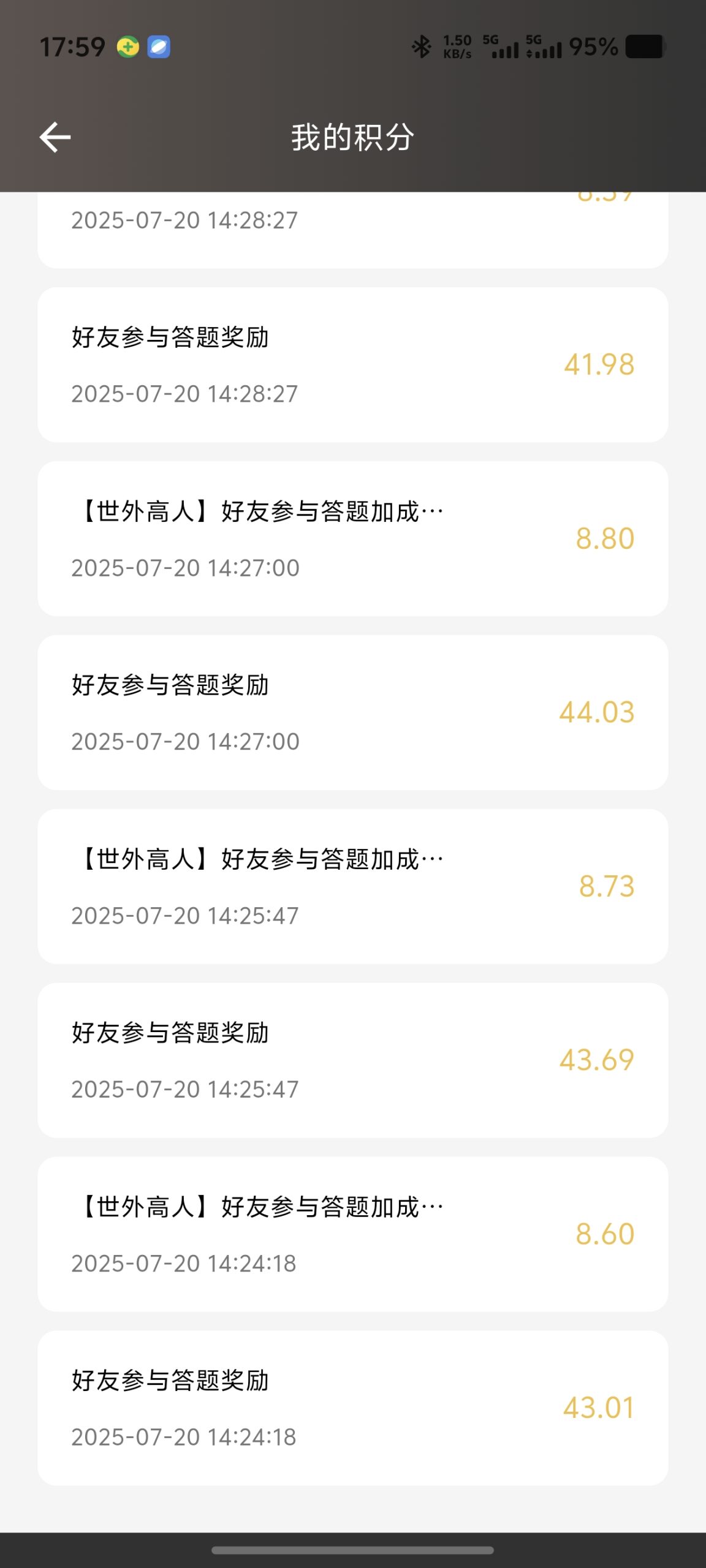Screen dimensions: 706x1568
Task: Tap the green plus notification icon
Action: tap(127, 46)
